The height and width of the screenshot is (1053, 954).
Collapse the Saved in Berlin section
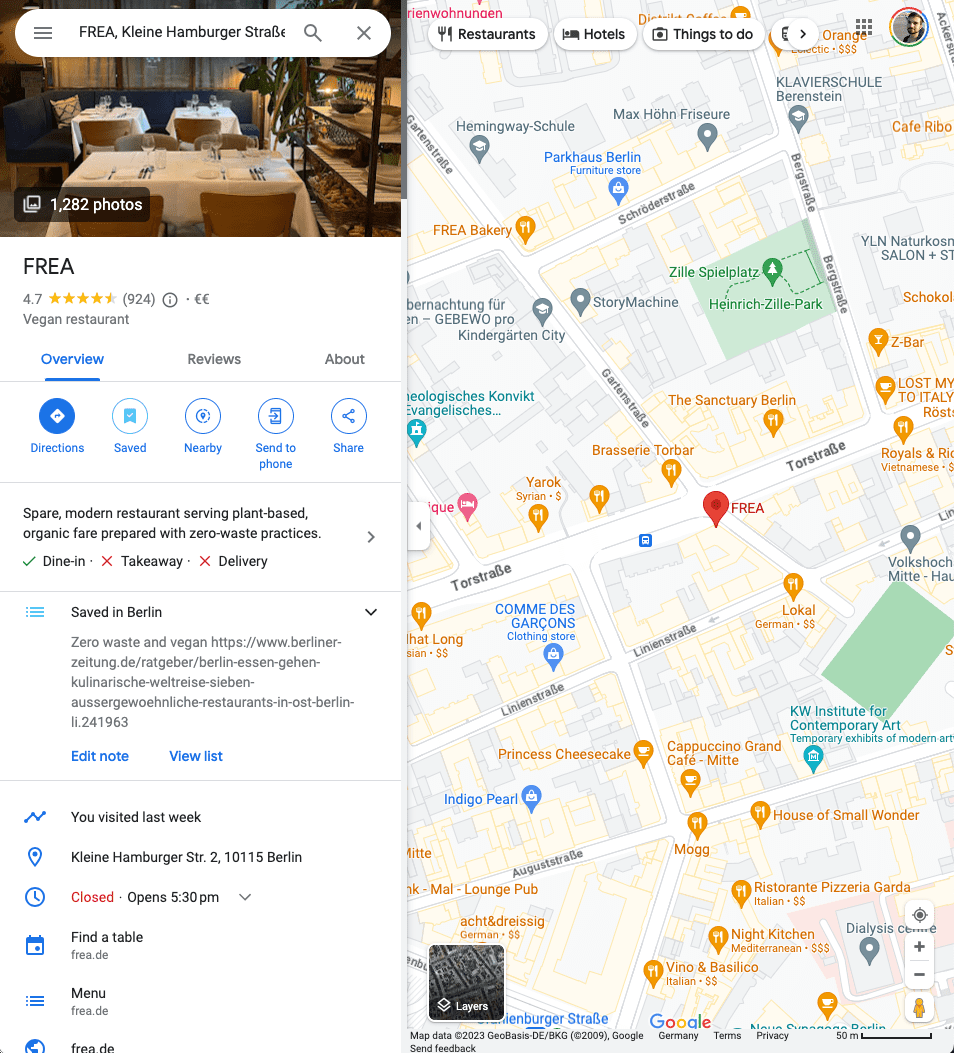coord(370,612)
